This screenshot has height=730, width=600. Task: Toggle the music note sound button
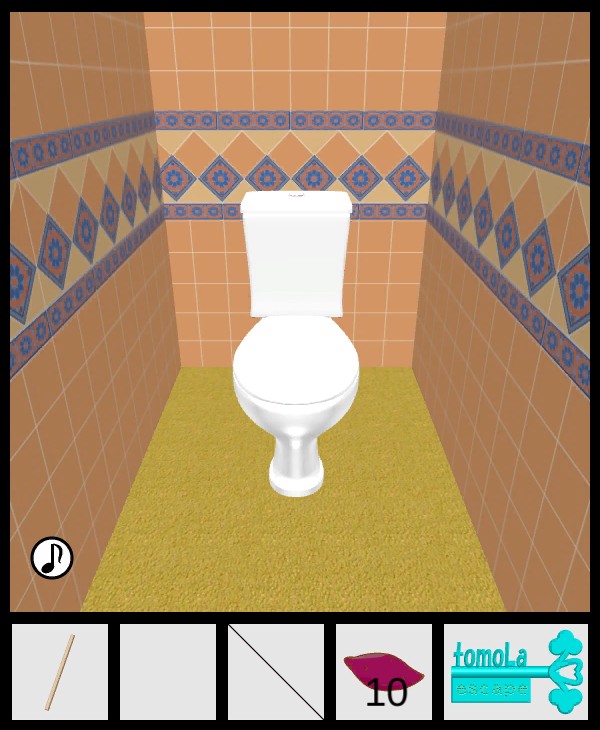[x=52, y=558]
